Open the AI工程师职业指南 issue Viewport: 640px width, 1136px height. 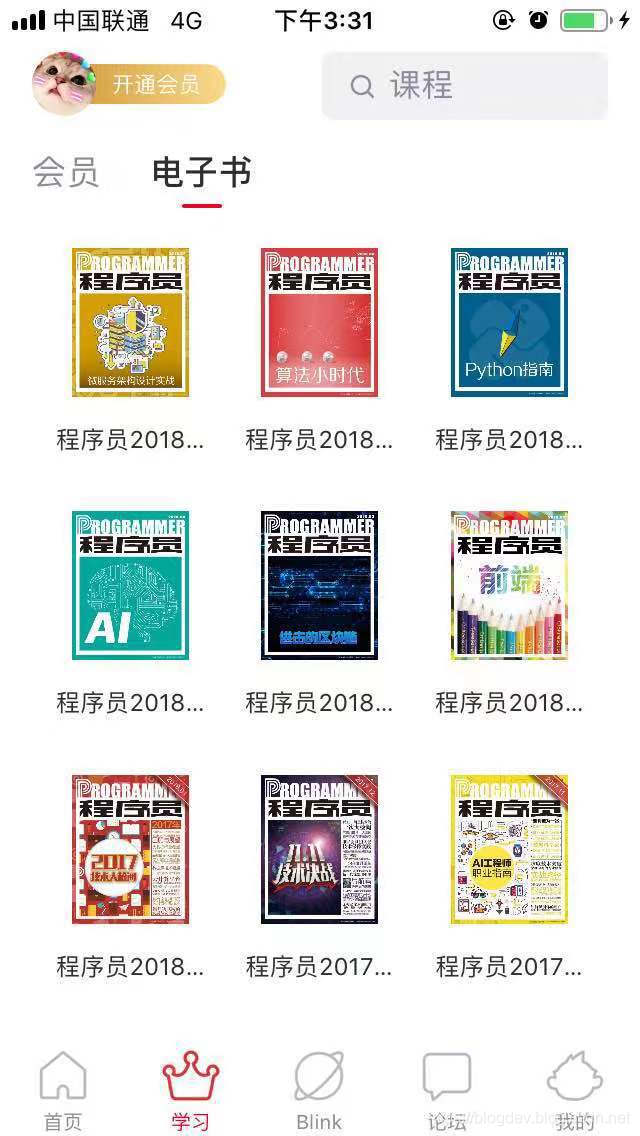click(509, 848)
